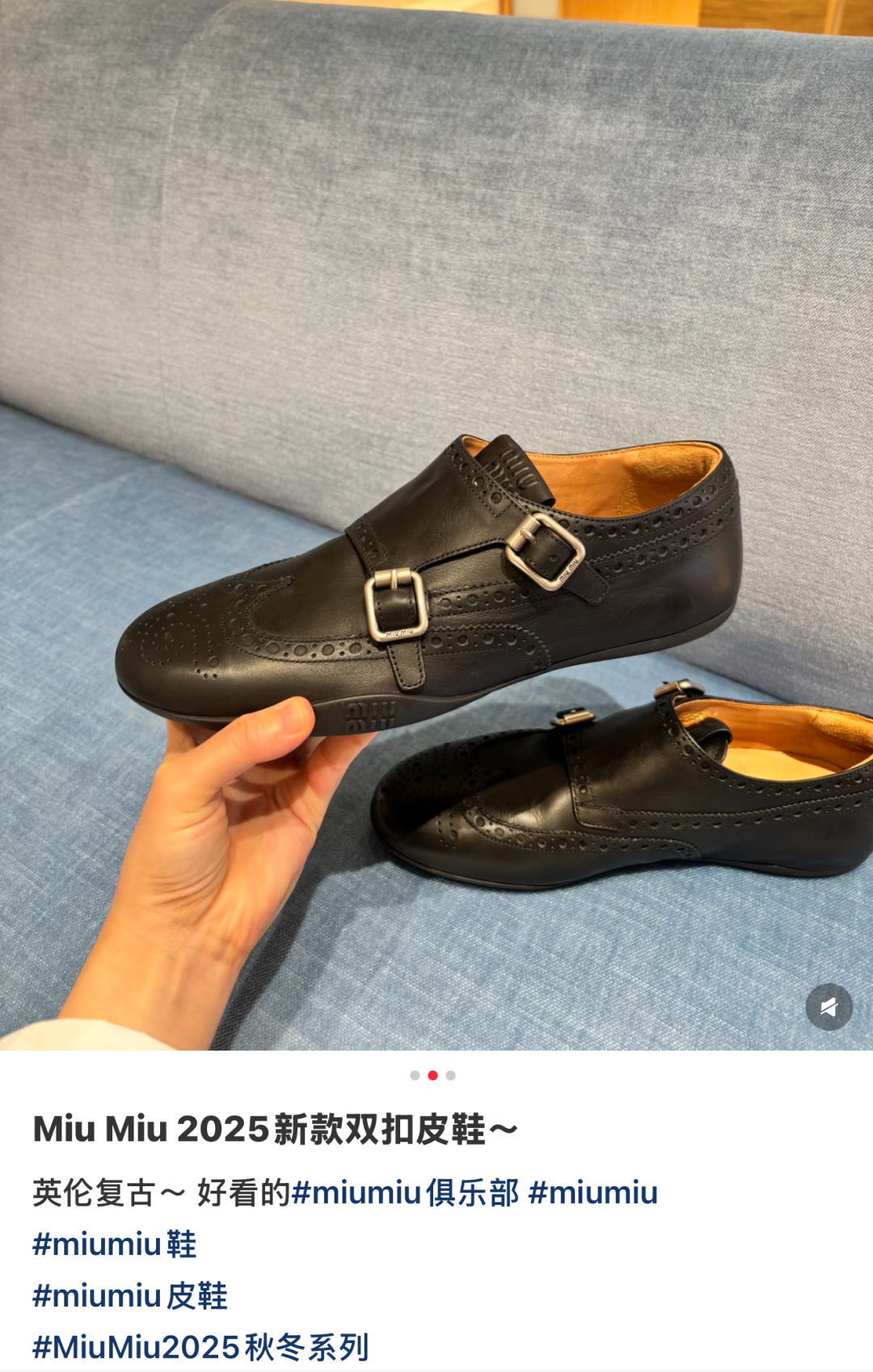Open the #miumiu hashtag link
Screen dimensions: 873x1372
[593, 1193]
